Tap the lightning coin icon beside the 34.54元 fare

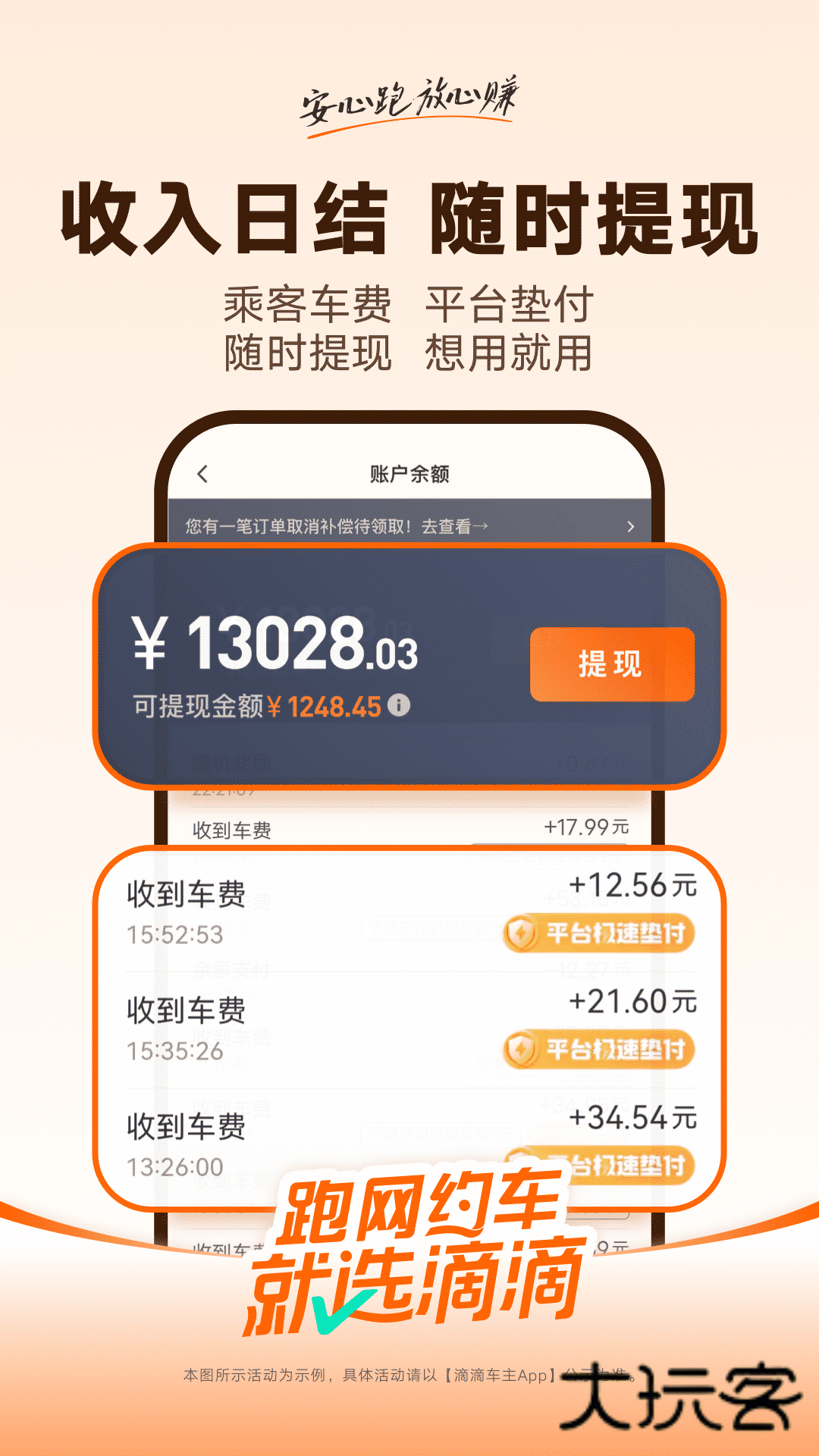(520, 1166)
